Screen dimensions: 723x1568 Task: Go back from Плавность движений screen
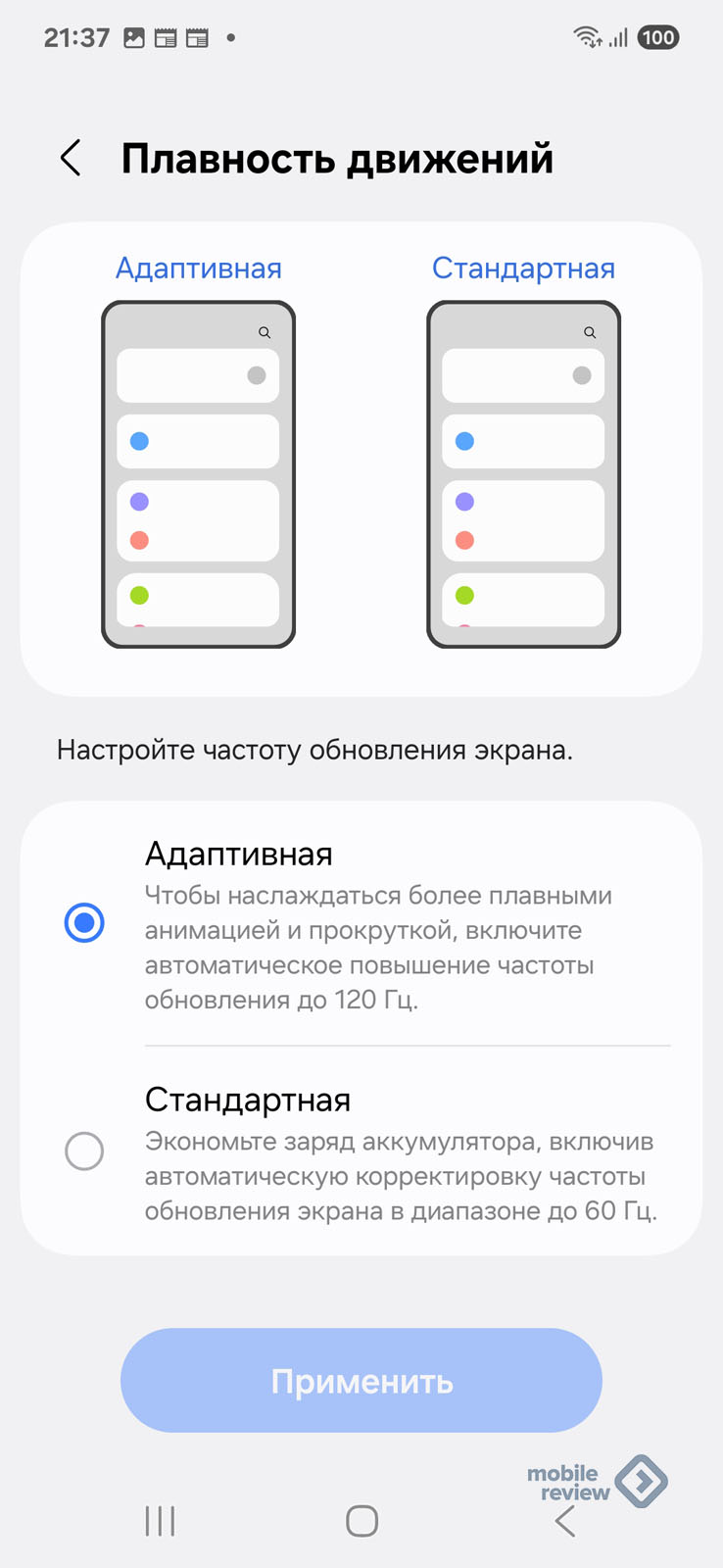(71, 158)
